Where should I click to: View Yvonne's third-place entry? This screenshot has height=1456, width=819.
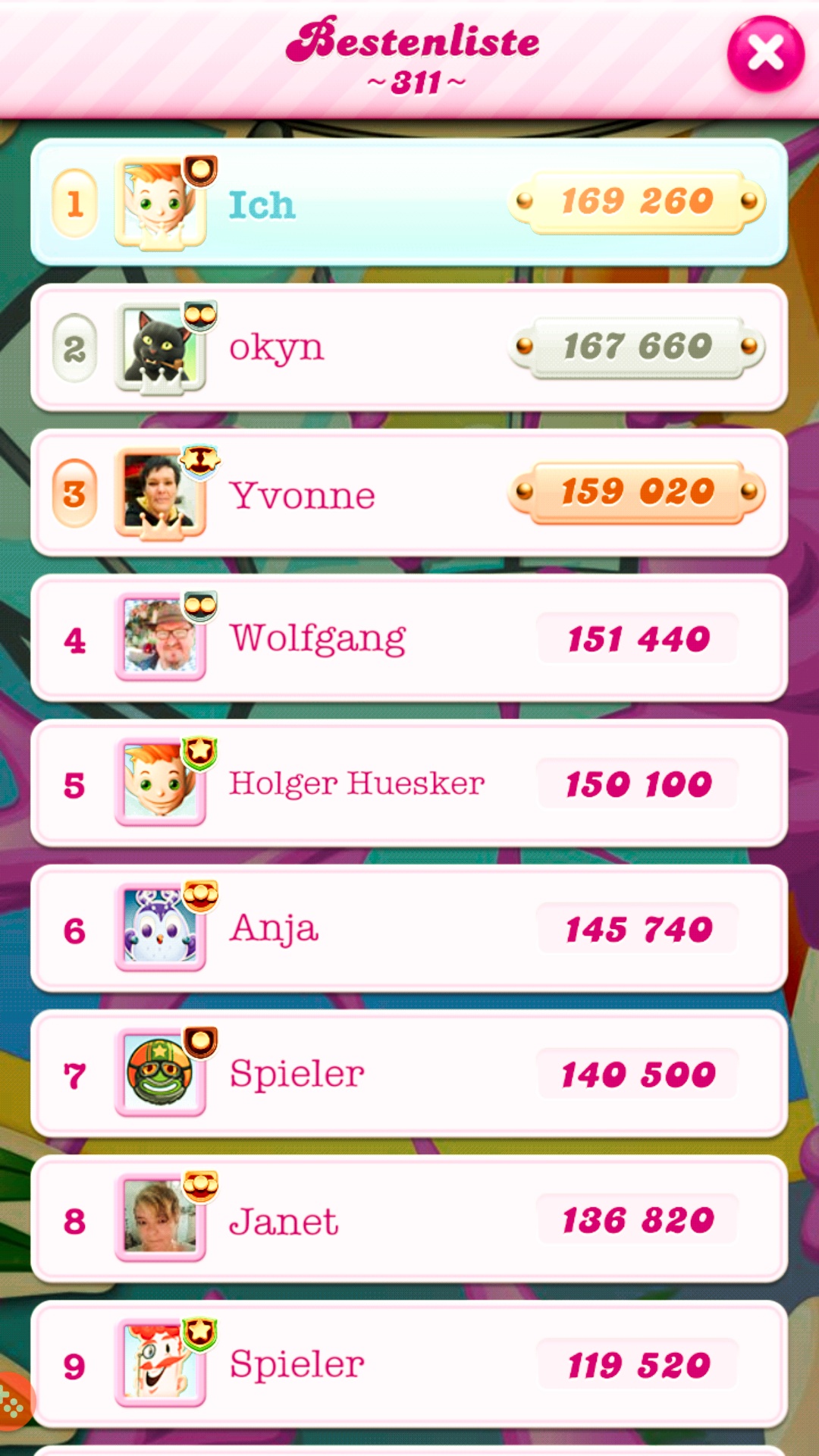[x=409, y=493]
